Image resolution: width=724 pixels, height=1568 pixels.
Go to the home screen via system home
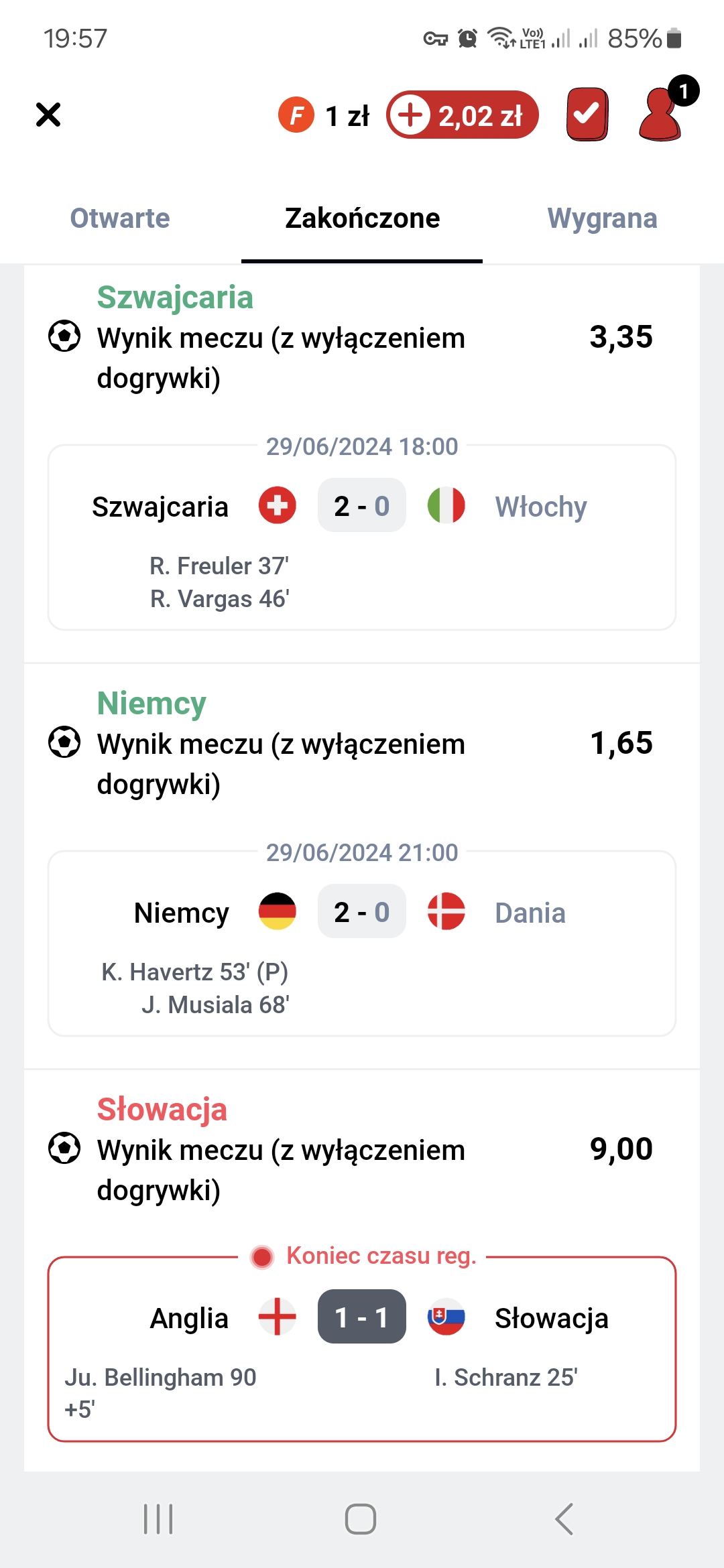tap(361, 1518)
